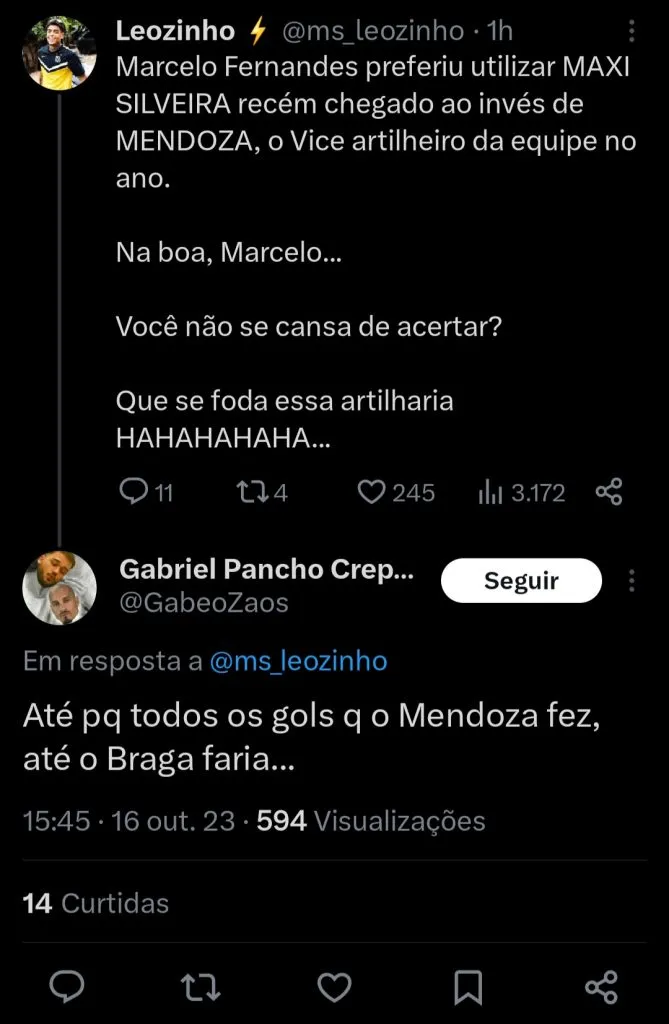Viewport: 669px width, 1024px height.
Task: Like Gabriel's reply about Mendoza
Action: (334, 987)
